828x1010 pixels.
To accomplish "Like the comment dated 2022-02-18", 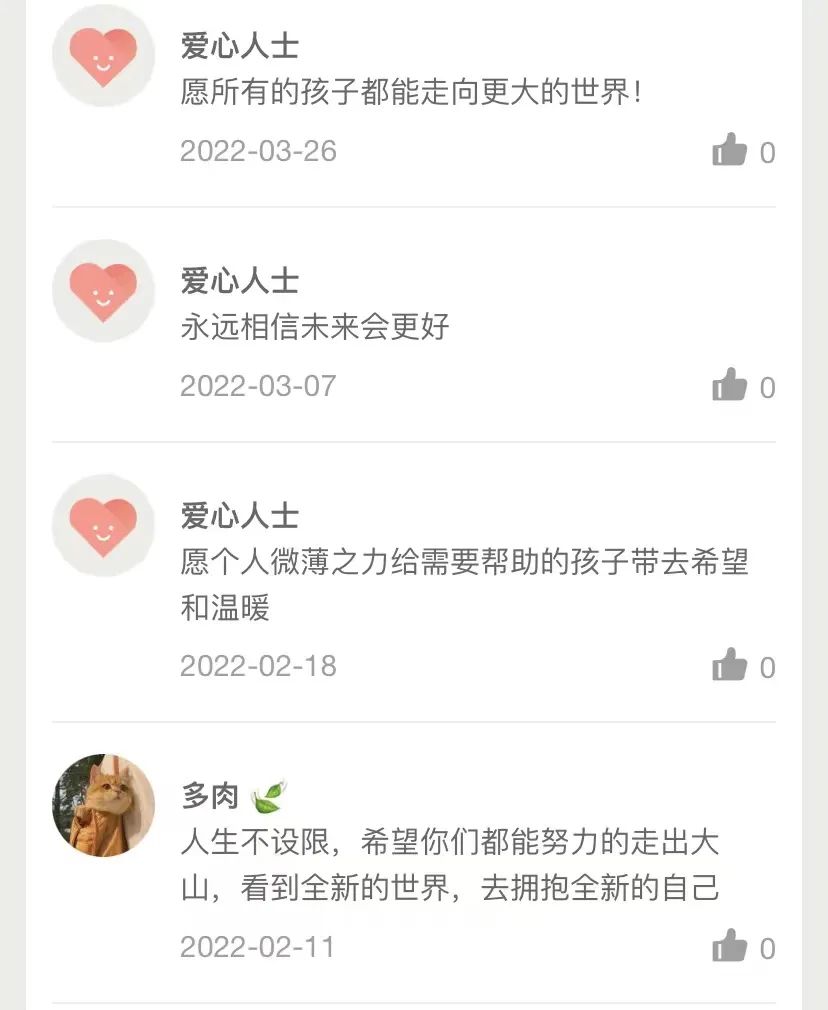I will [730, 666].
